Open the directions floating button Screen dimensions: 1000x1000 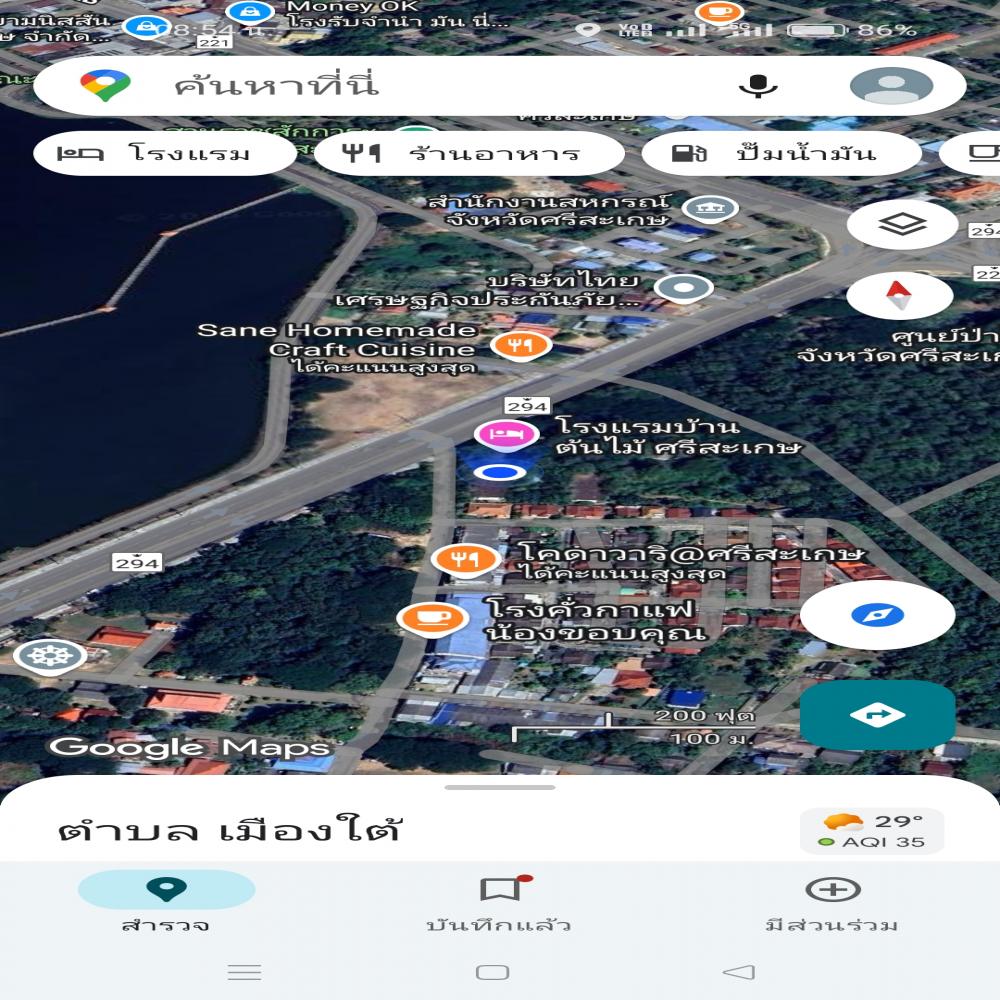pyautogui.click(x=877, y=715)
